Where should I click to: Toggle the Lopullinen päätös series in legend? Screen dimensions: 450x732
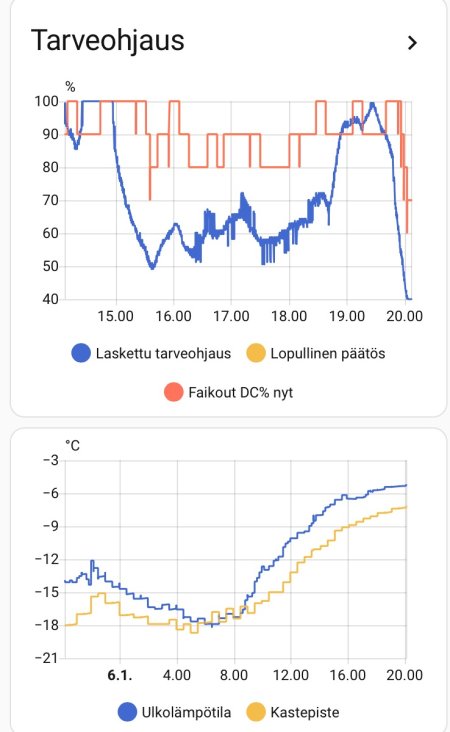[x=316, y=353]
